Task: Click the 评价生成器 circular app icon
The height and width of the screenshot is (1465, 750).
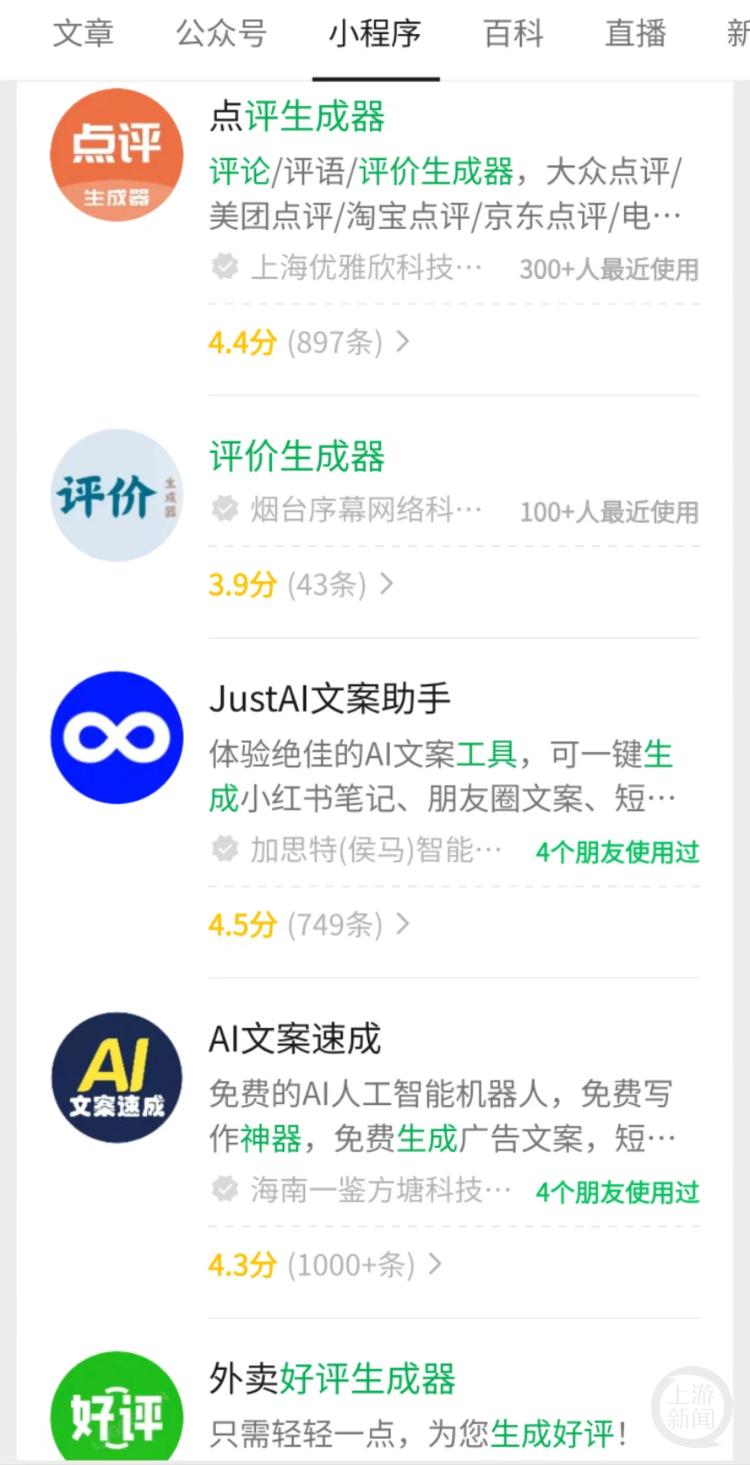Action: 116,494
